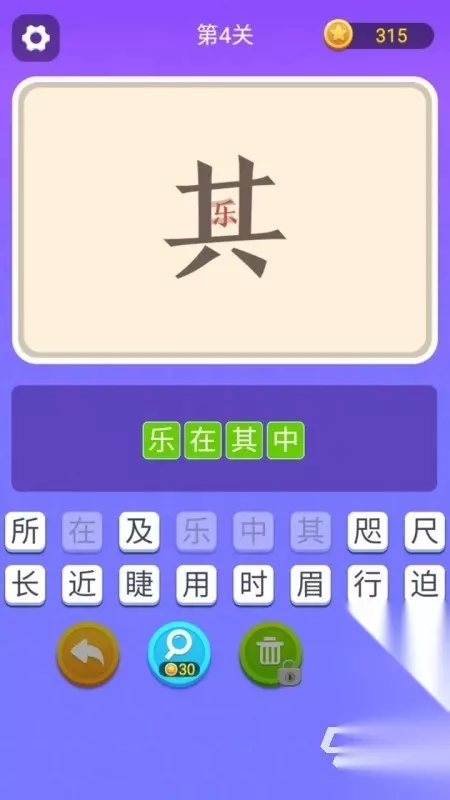Open the settings gear
The width and height of the screenshot is (450, 800).
tap(36, 38)
